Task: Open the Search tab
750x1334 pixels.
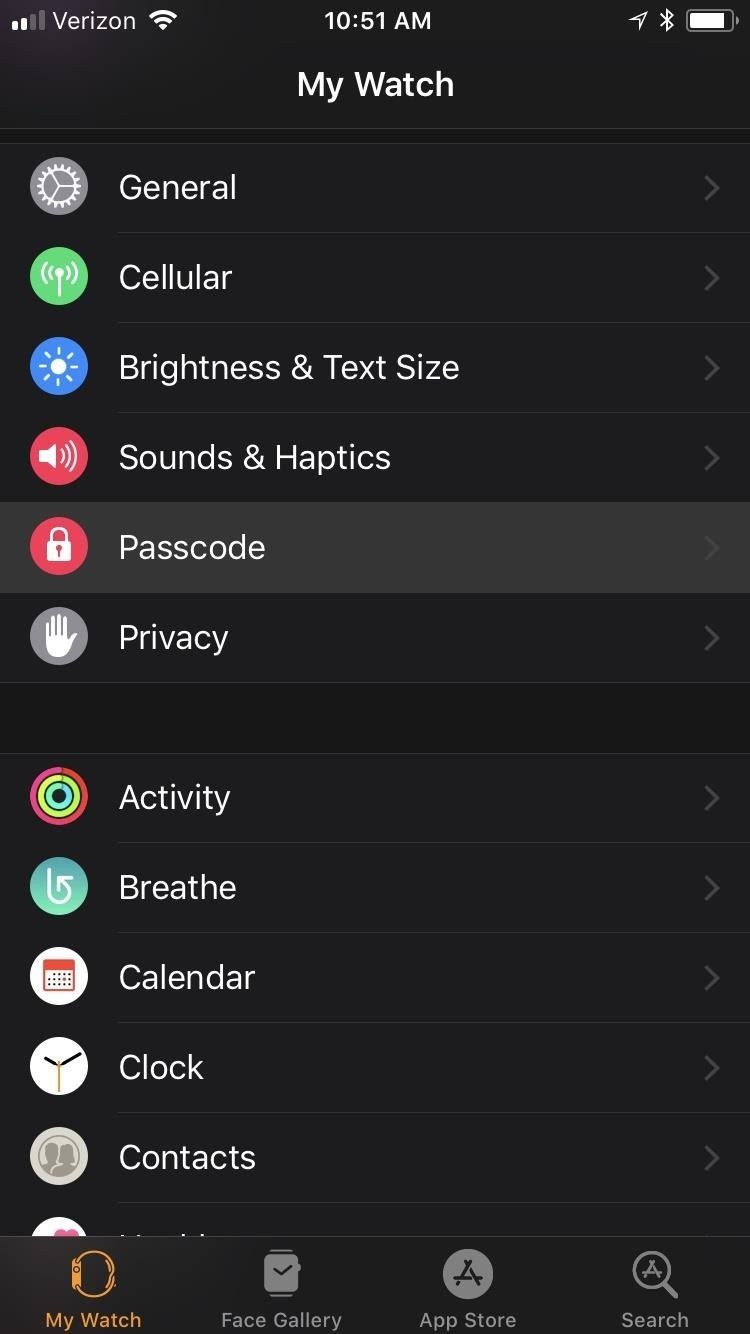Action: tap(654, 1287)
